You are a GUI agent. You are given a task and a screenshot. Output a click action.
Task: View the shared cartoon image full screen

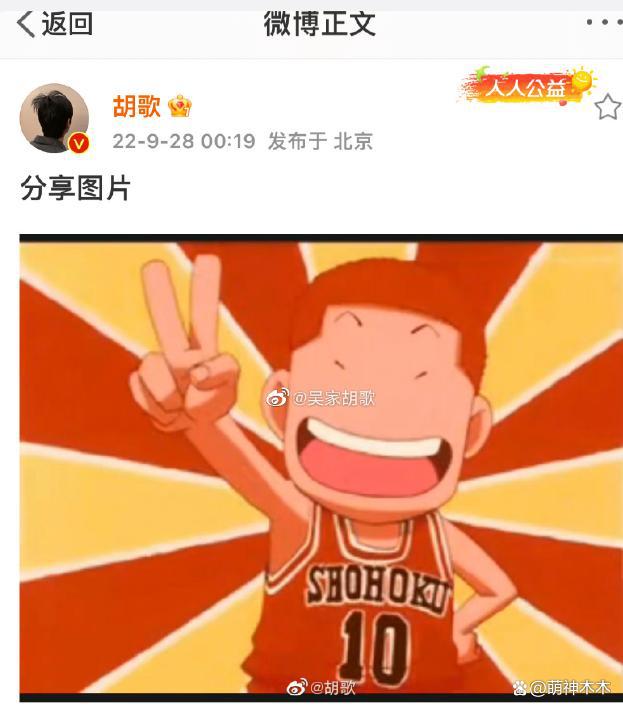tap(321, 465)
